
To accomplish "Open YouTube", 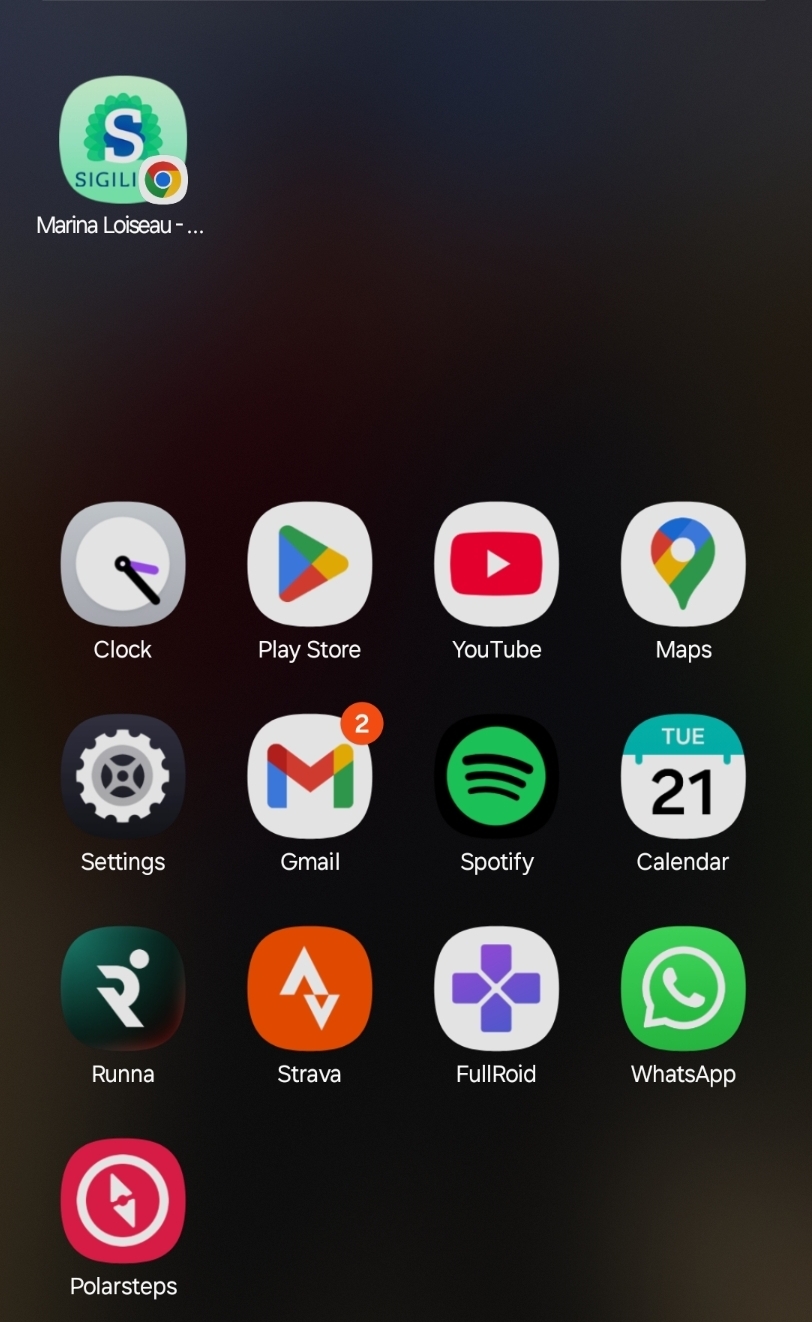I will 496,565.
